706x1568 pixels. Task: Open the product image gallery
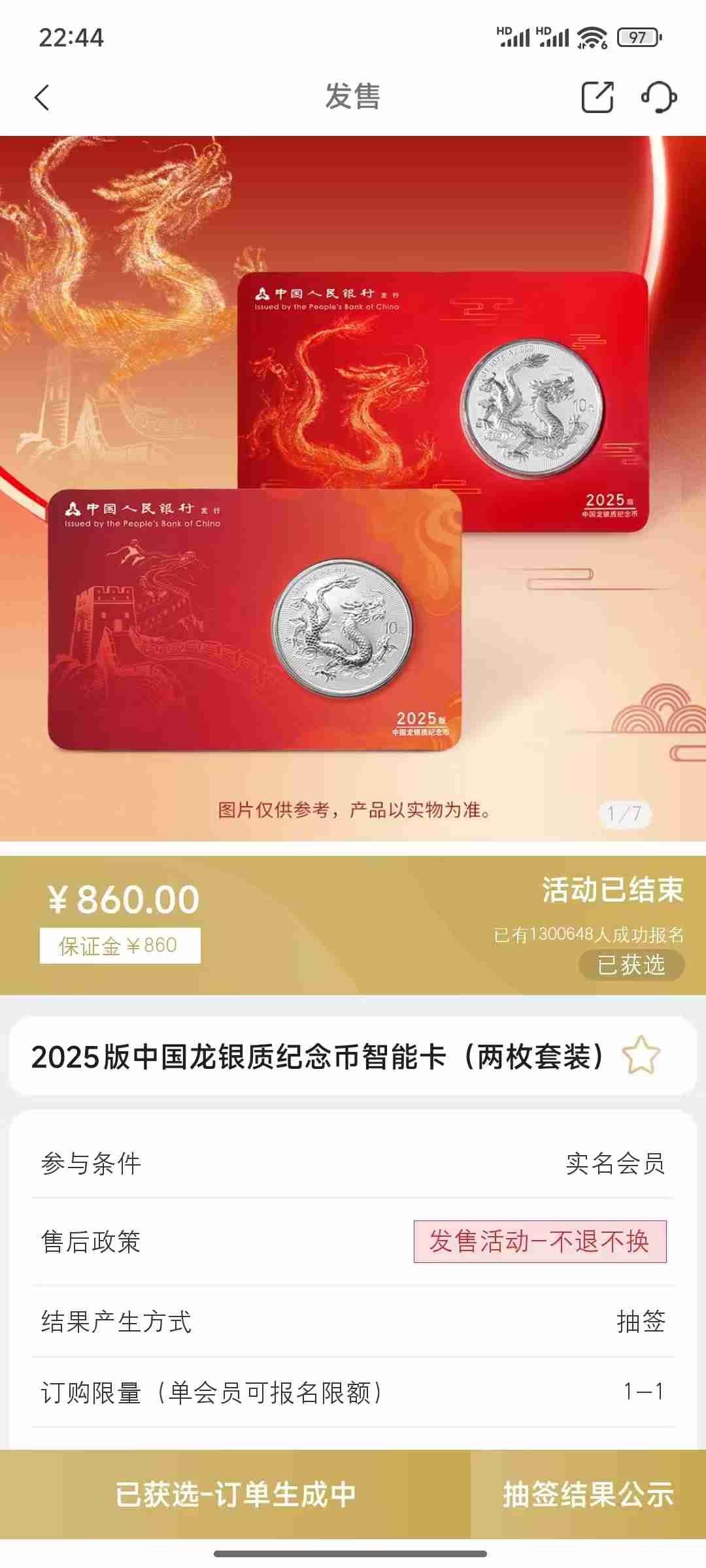(x=353, y=489)
